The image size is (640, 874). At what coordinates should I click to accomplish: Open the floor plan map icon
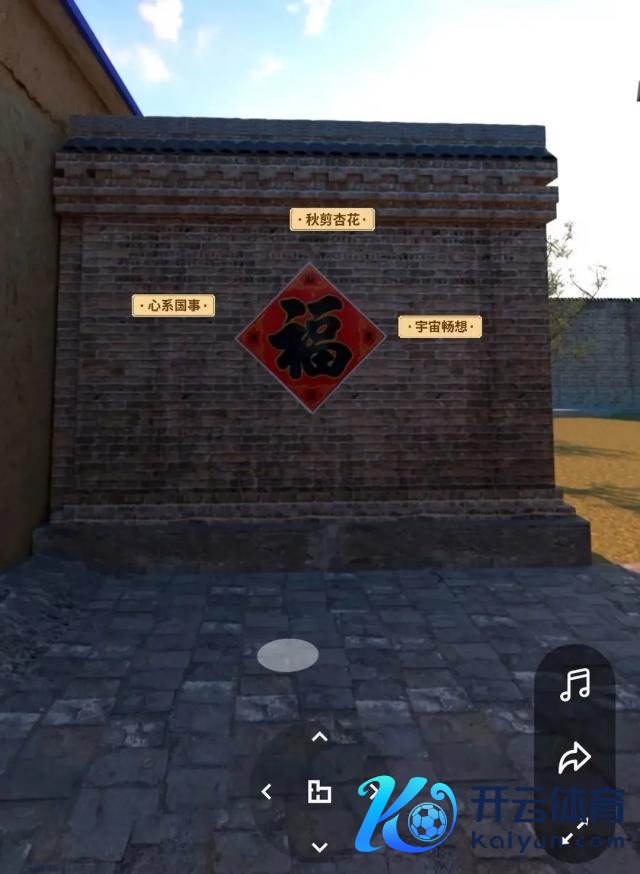pos(319,792)
